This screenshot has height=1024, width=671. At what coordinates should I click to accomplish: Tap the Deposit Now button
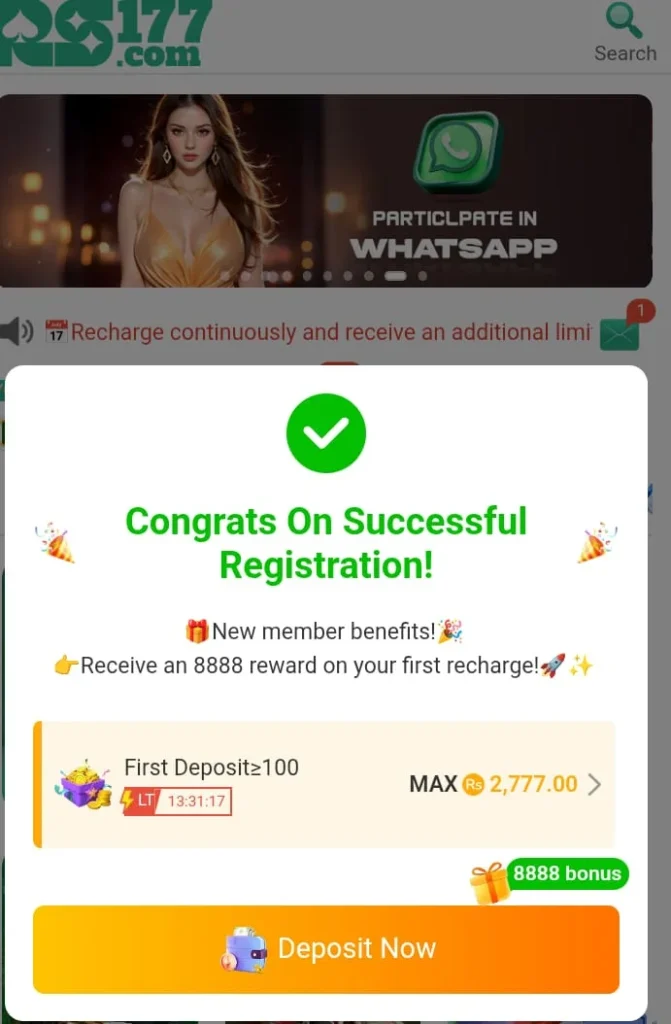click(326, 949)
